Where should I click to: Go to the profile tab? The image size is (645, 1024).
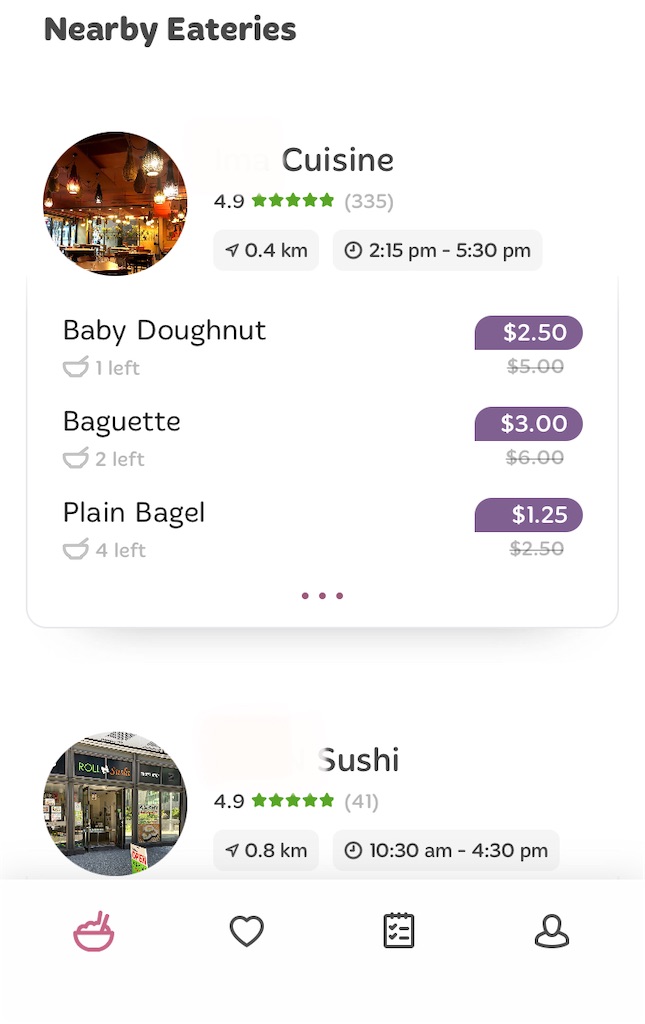551,931
